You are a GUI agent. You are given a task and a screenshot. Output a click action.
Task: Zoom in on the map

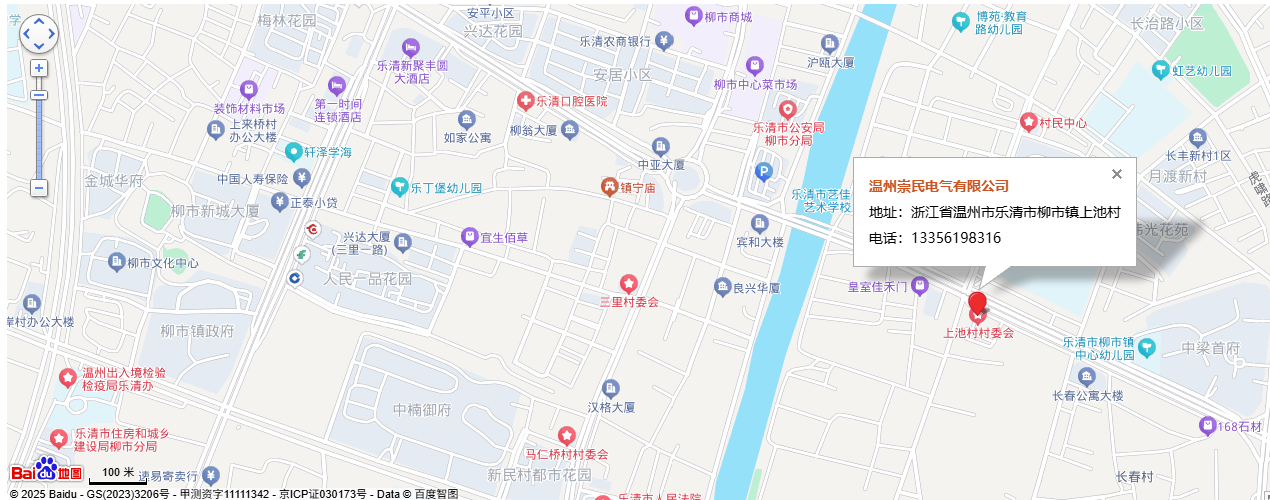point(39,68)
